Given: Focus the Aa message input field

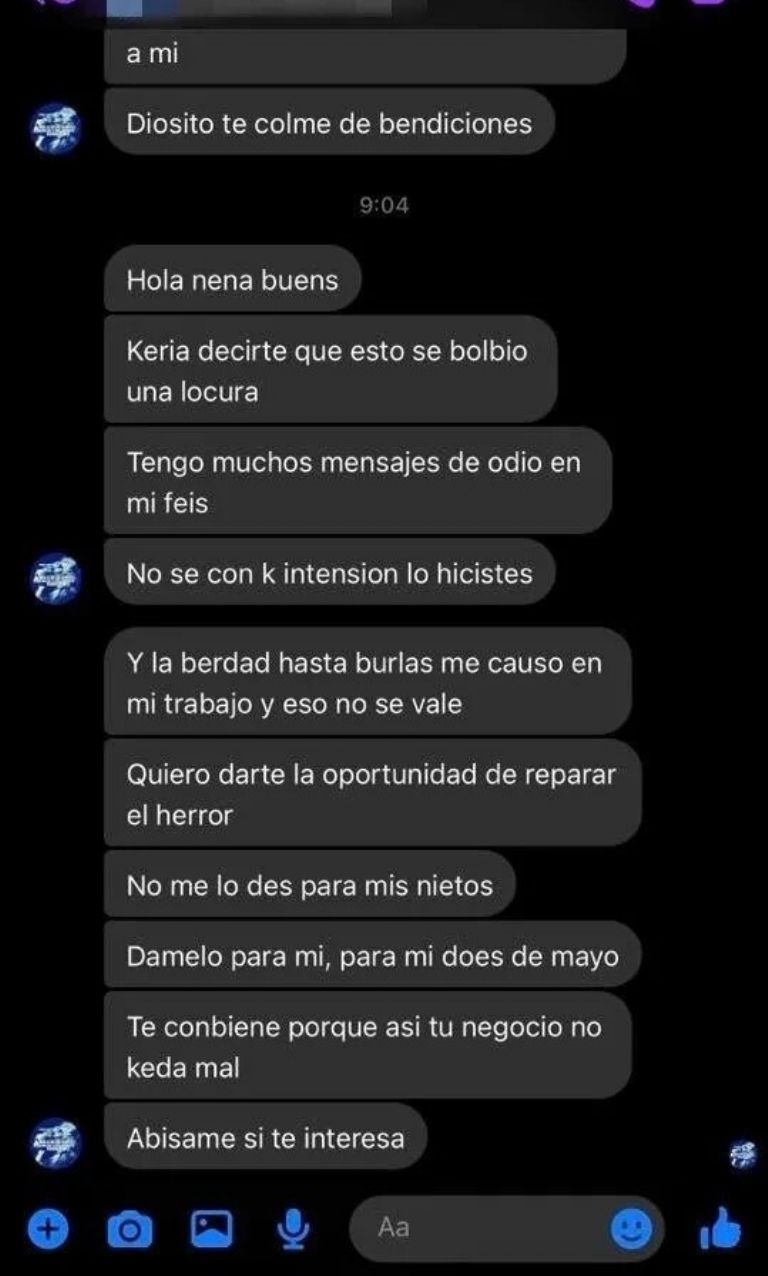Looking at the screenshot, I should (480, 1227).
